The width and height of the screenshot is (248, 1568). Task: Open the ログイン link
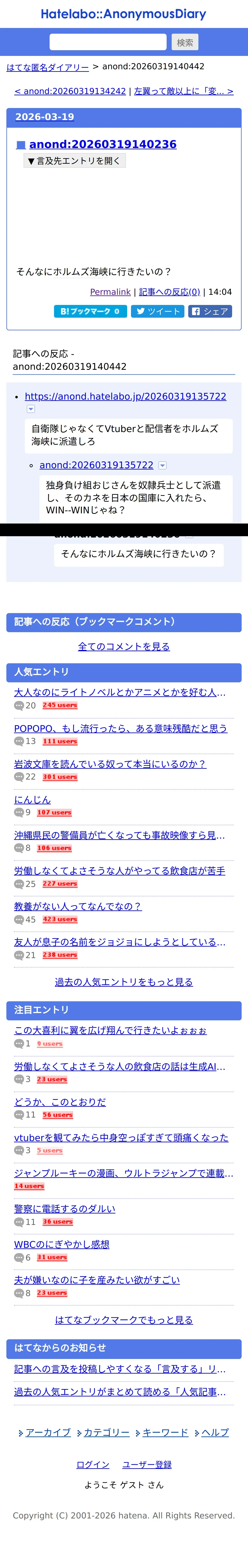click(93, 1464)
